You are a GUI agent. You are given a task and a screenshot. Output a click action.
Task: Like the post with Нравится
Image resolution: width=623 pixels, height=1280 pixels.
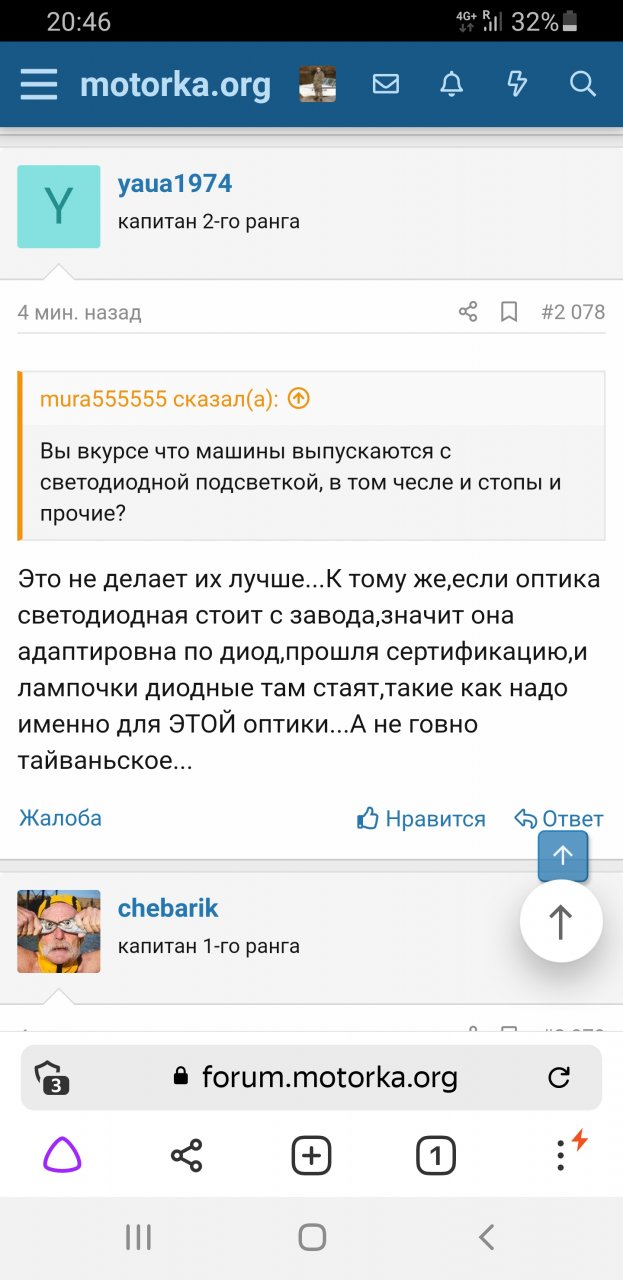421,819
